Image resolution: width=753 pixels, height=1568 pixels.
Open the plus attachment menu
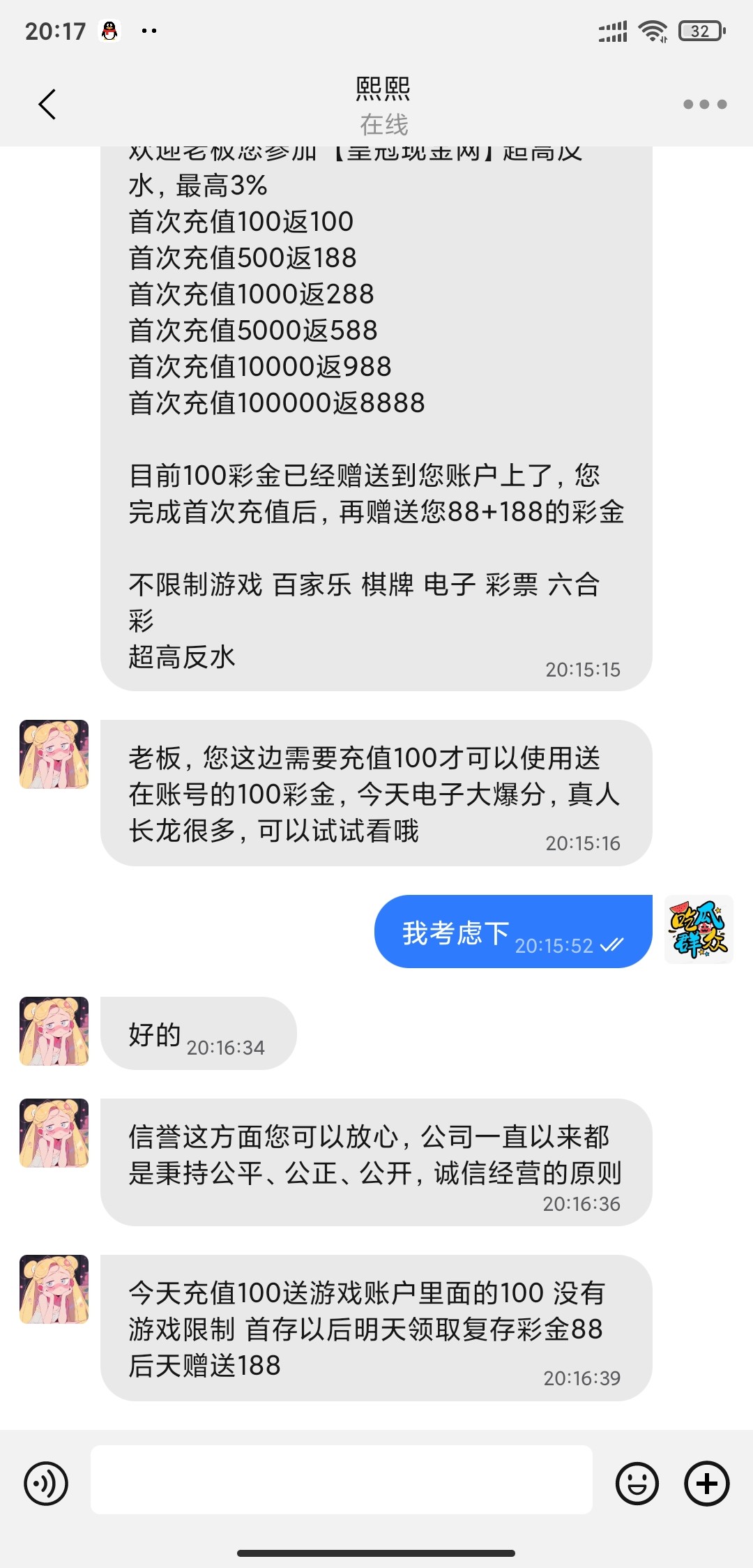click(707, 1484)
